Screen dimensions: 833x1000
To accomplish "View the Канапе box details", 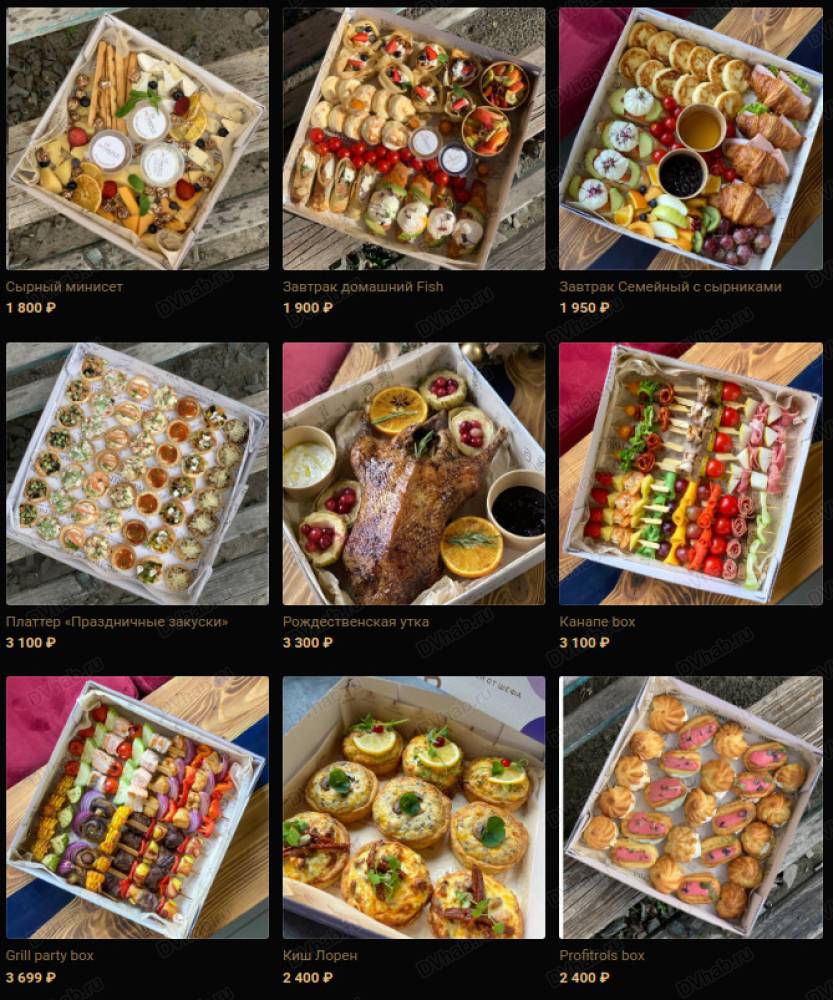I will (x=690, y=473).
